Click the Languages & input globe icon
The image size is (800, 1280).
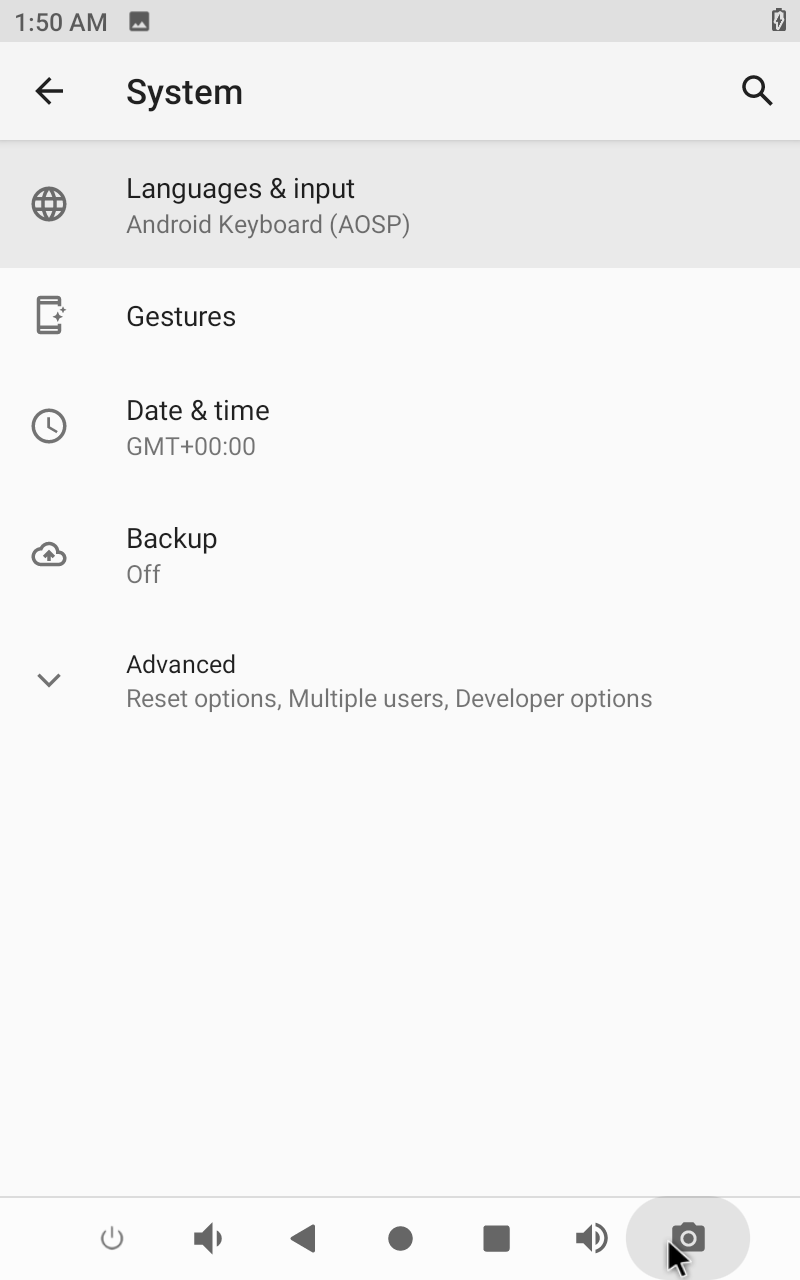[x=49, y=204]
